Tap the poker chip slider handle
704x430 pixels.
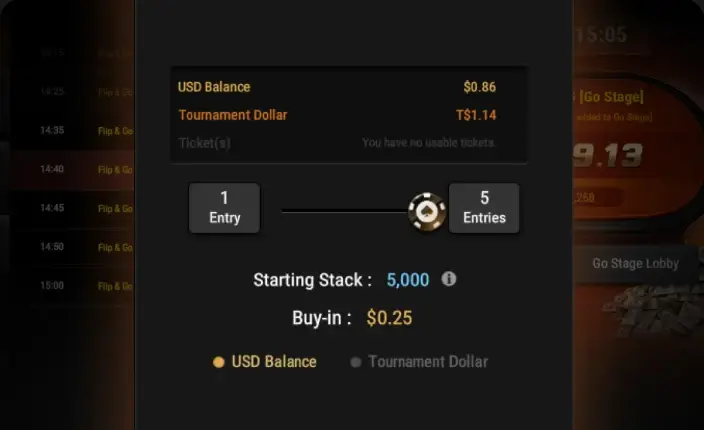pyautogui.click(x=427, y=212)
